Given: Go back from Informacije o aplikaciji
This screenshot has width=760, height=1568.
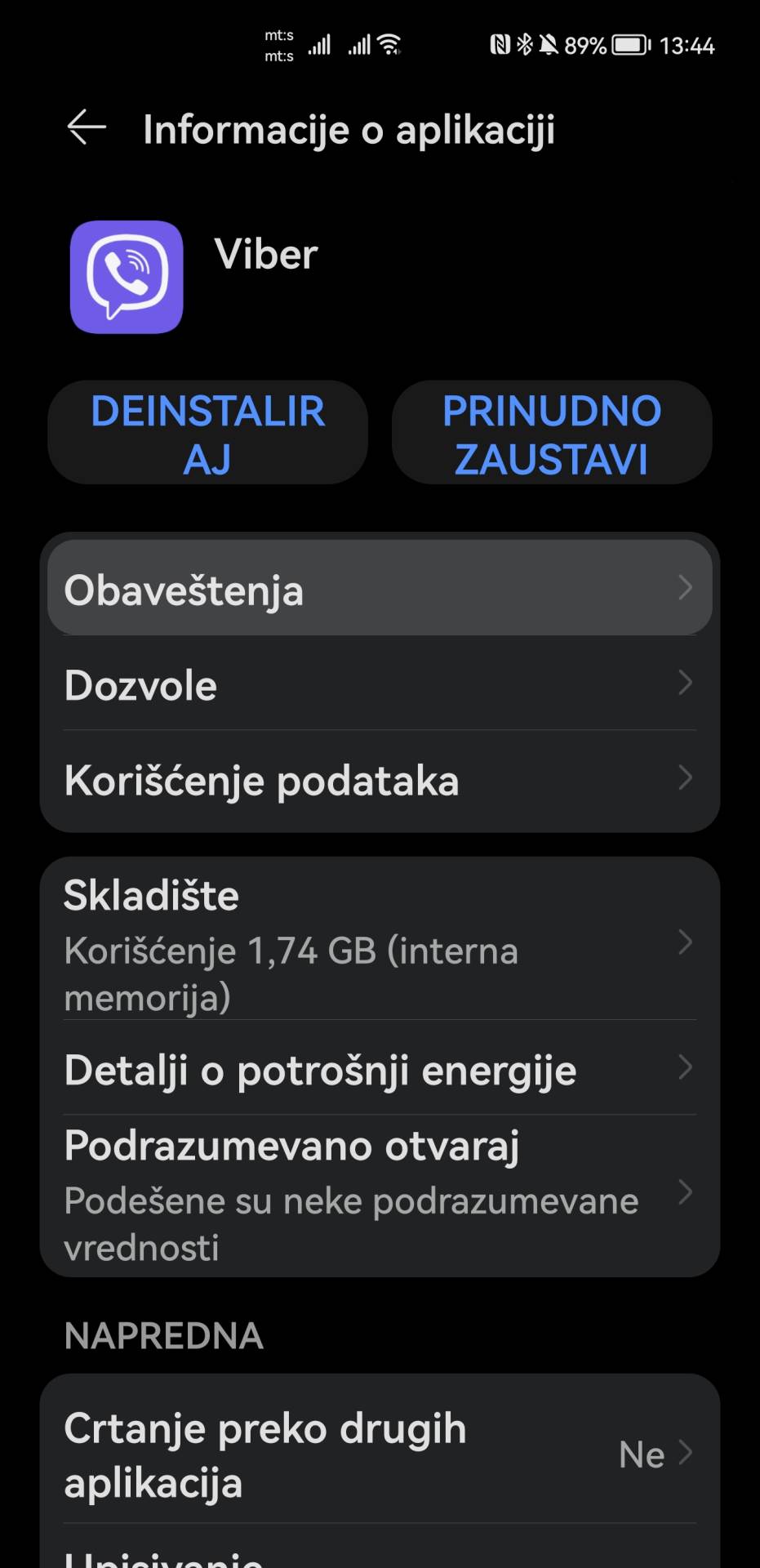Looking at the screenshot, I should (x=87, y=127).
